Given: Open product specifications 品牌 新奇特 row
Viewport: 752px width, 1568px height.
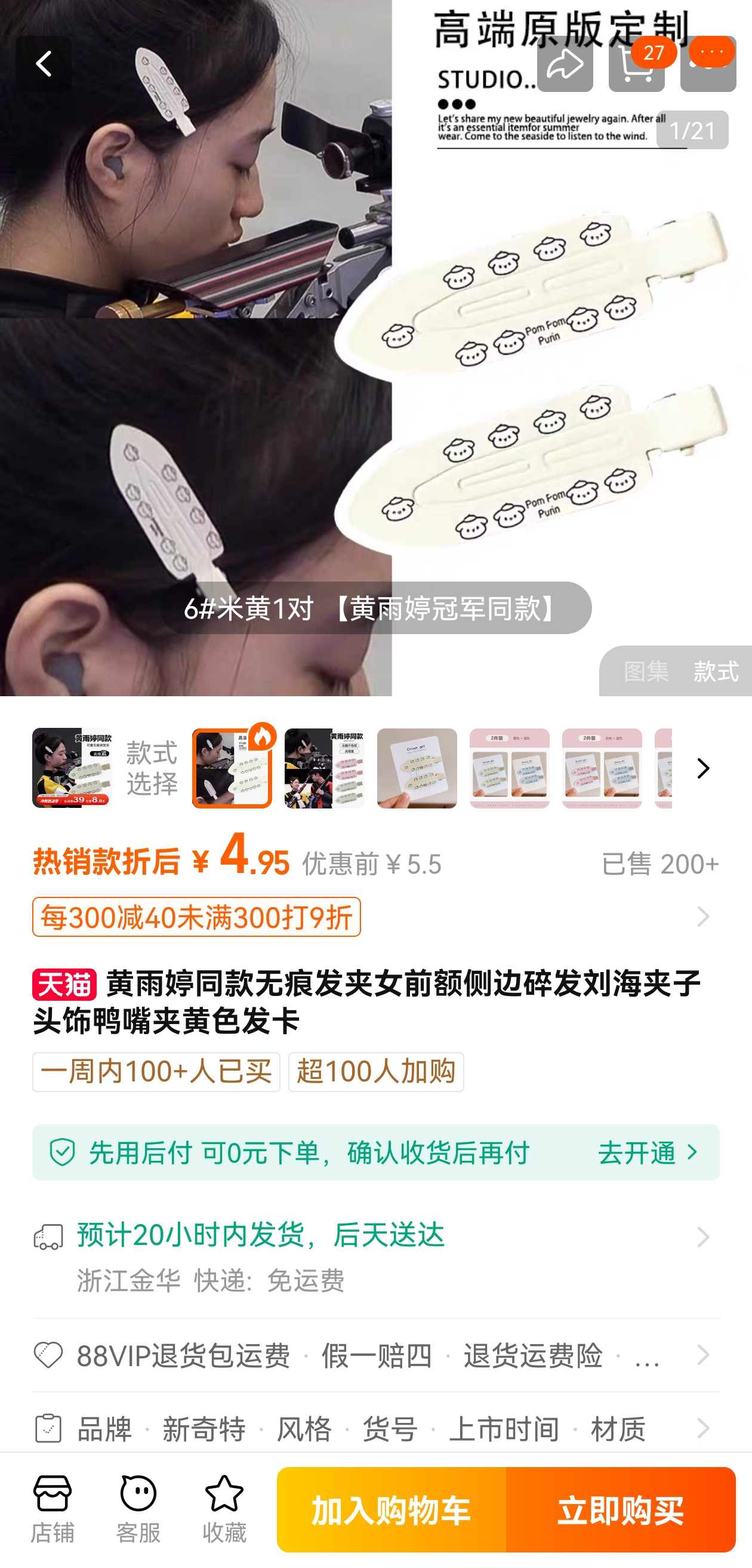Looking at the screenshot, I should pyautogui.click(x=375, y=1428).
